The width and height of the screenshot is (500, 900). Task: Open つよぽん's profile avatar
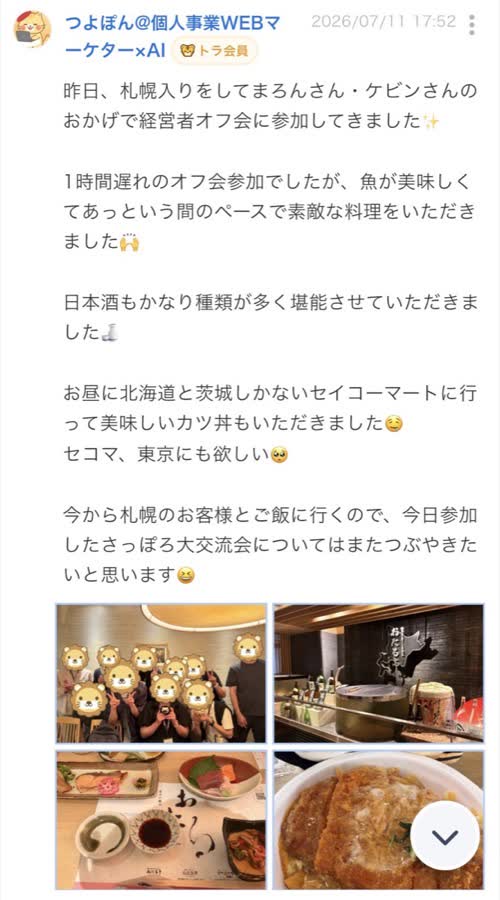point(32,29)
